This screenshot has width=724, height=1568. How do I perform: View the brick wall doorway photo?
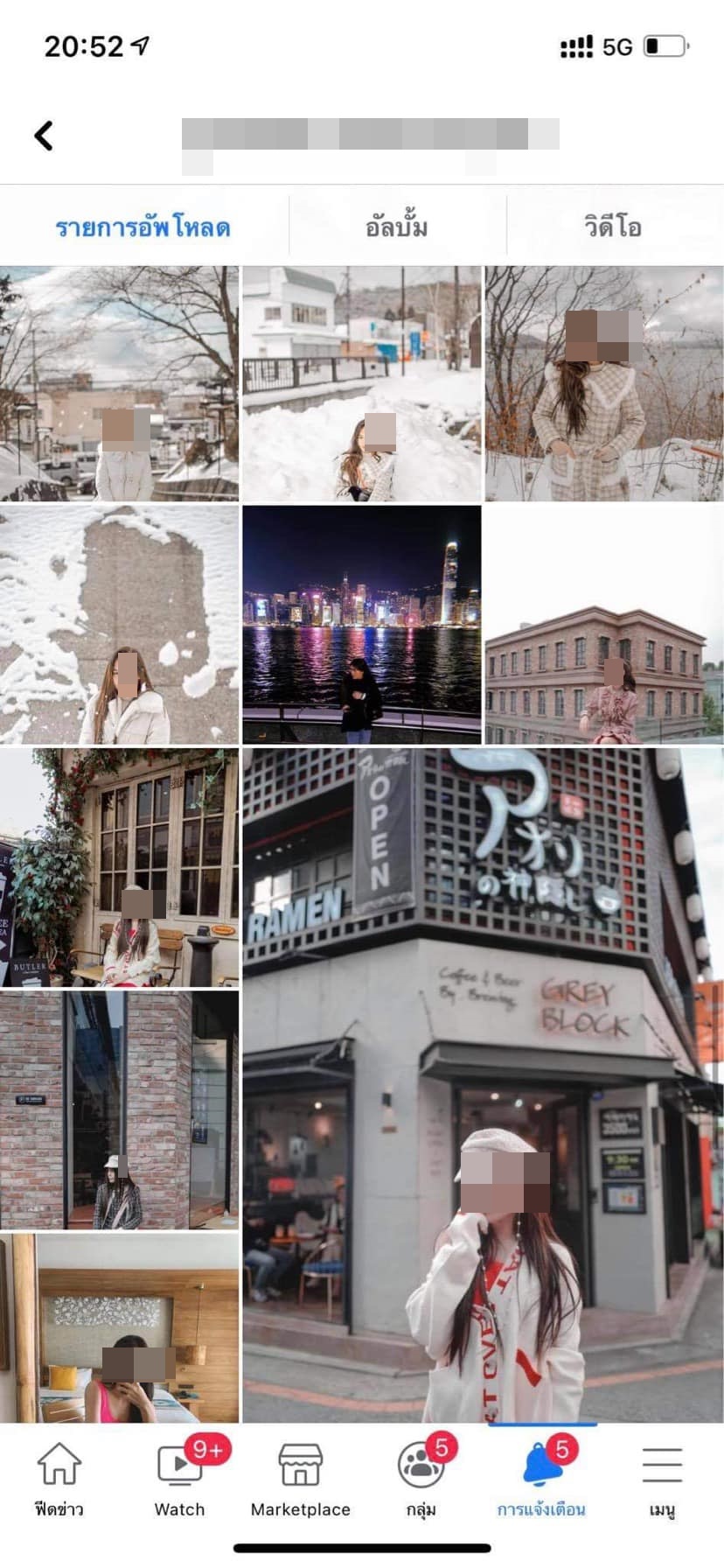pos(119,1109)
